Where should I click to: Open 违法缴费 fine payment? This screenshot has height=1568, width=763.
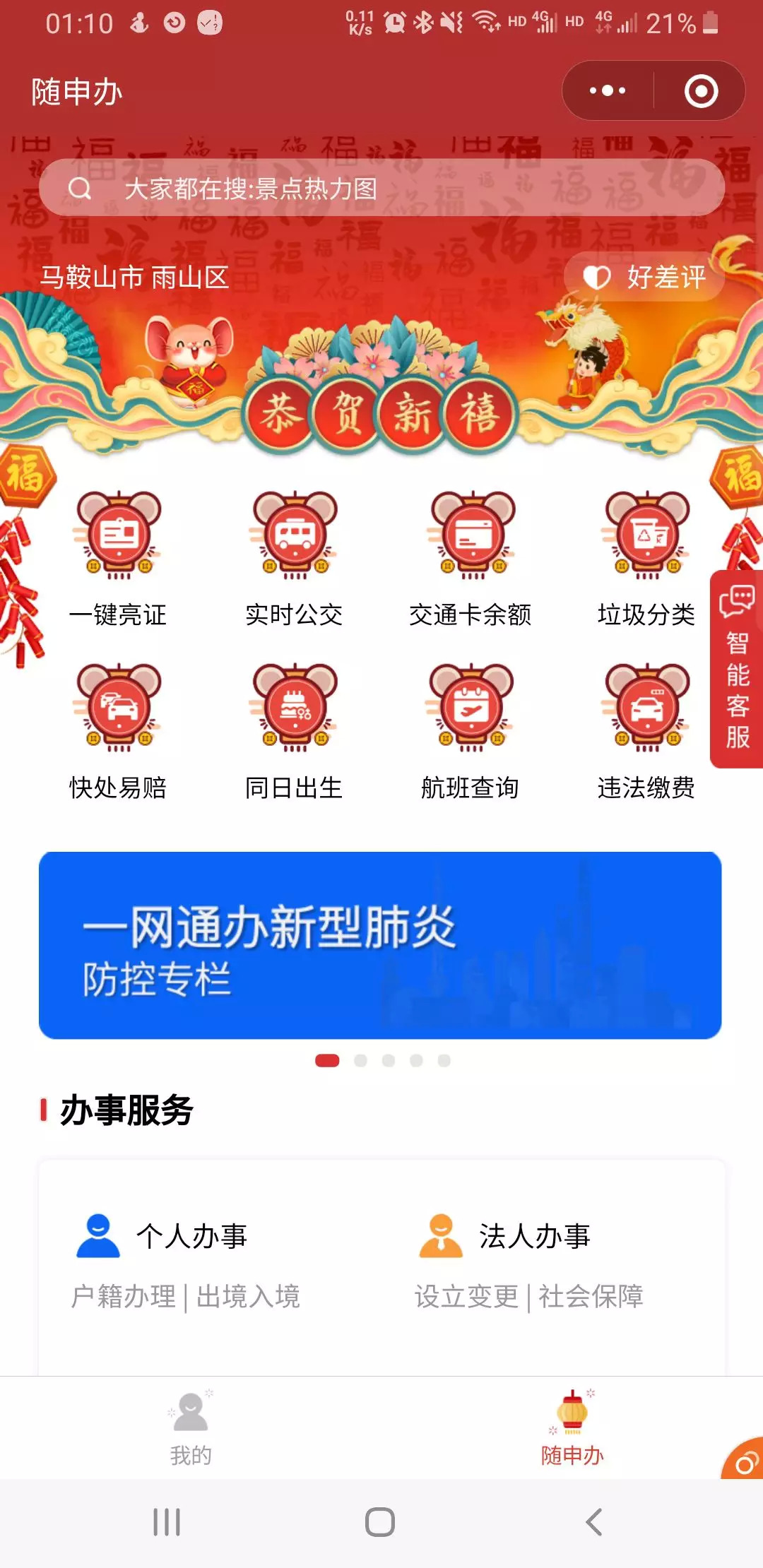[x=646, y=732]
